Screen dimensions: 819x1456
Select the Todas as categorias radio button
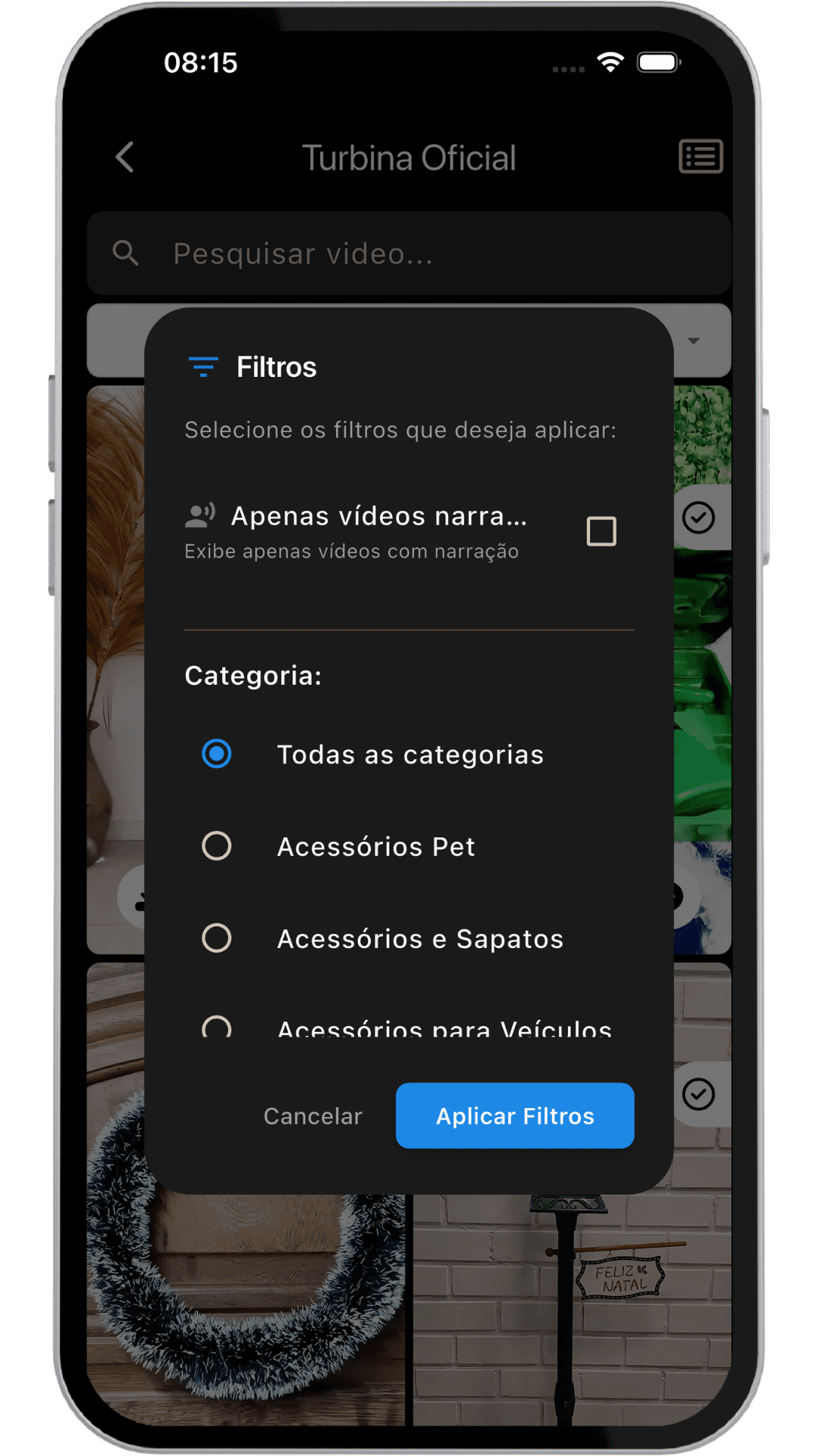point(216,754)
